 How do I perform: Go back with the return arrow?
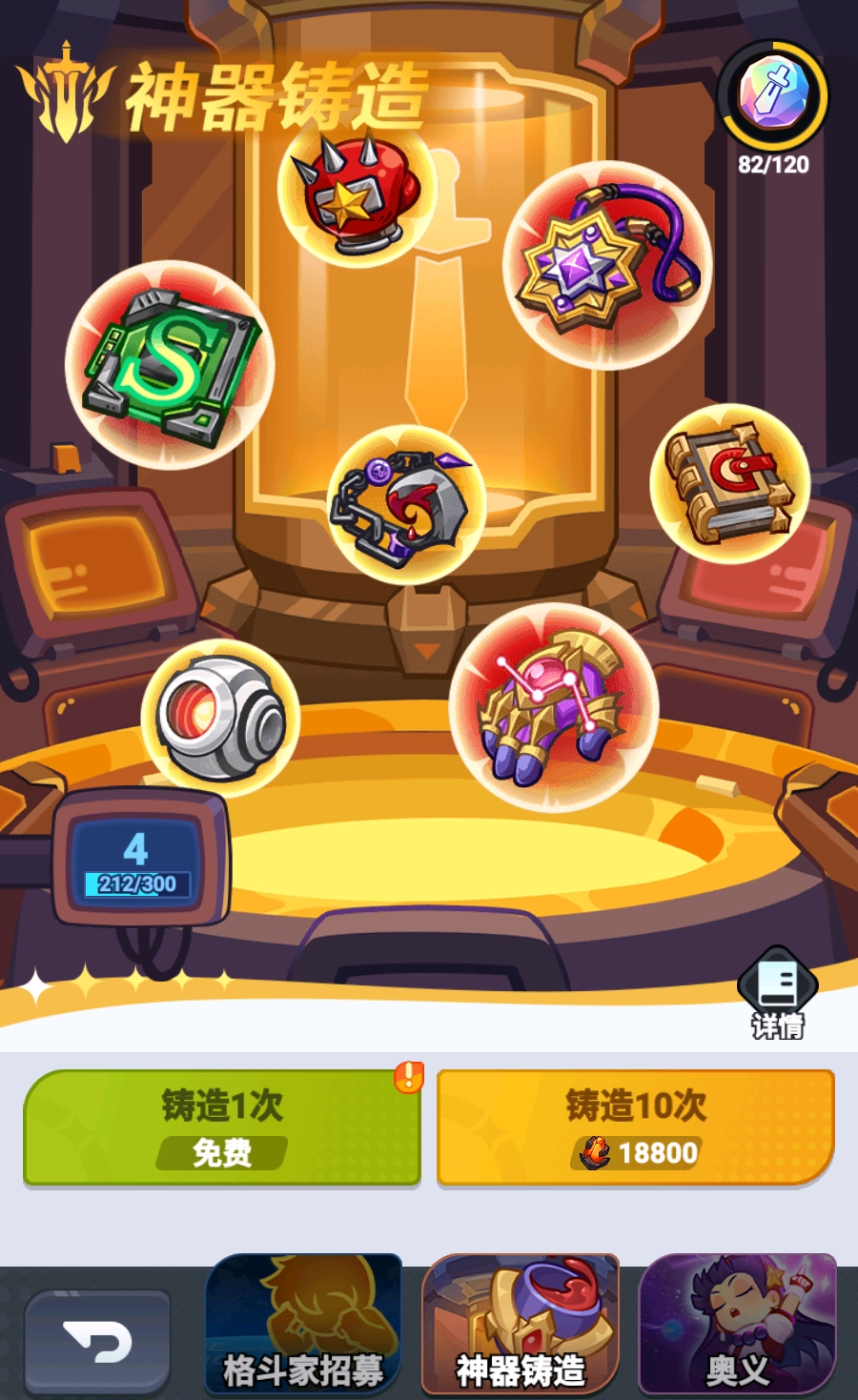pos(98,1341)
